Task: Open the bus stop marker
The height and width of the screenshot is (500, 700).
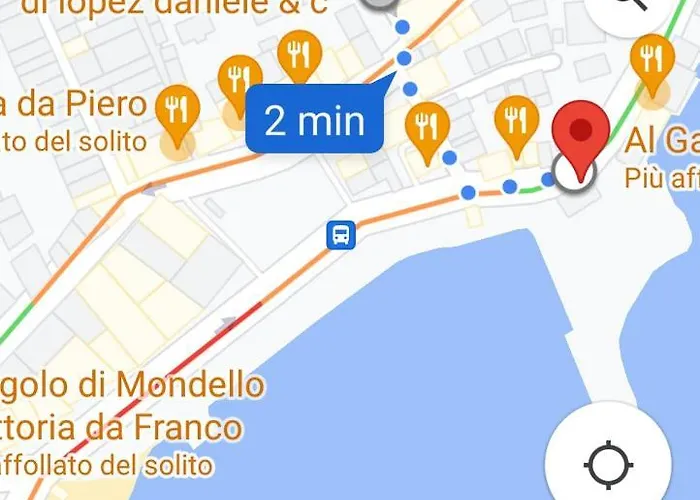Action: [x=340, y=235]
